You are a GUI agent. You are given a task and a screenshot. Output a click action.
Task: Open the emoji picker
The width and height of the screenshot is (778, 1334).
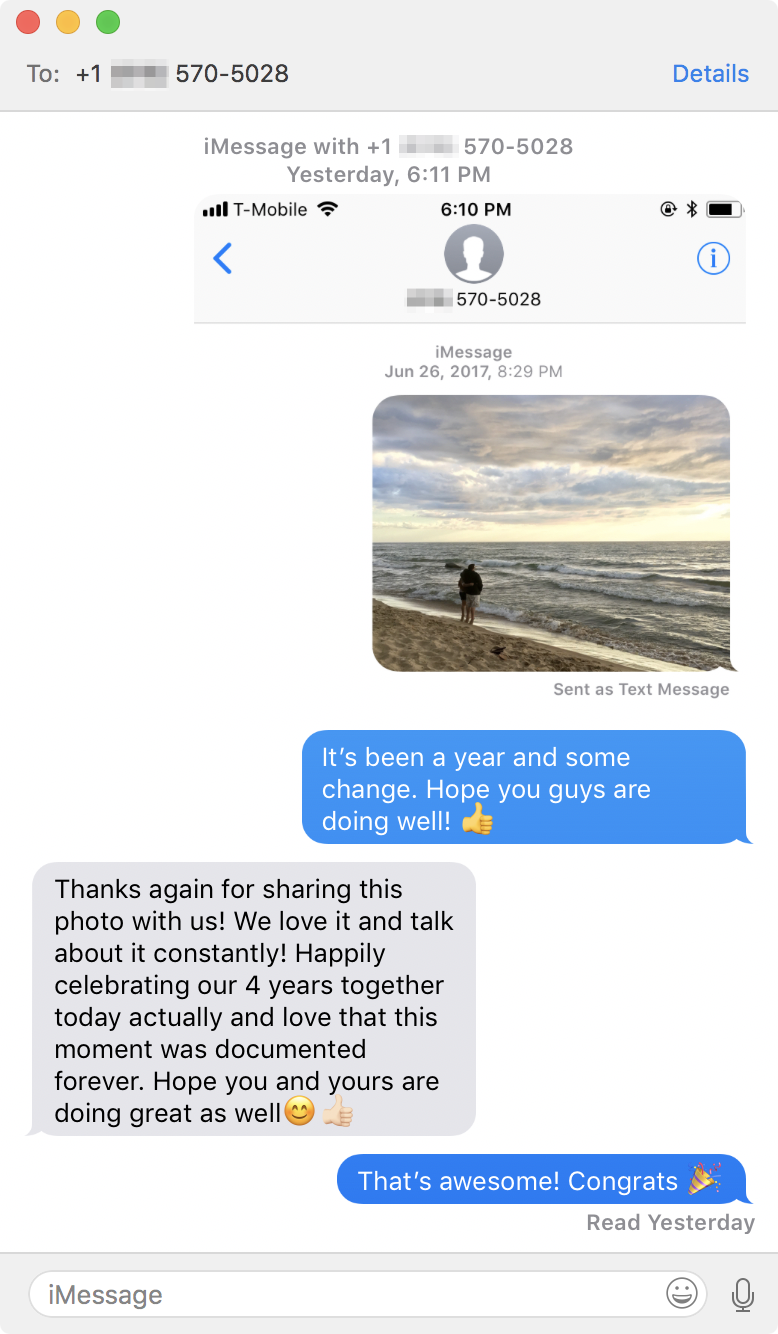[682, 1295]
